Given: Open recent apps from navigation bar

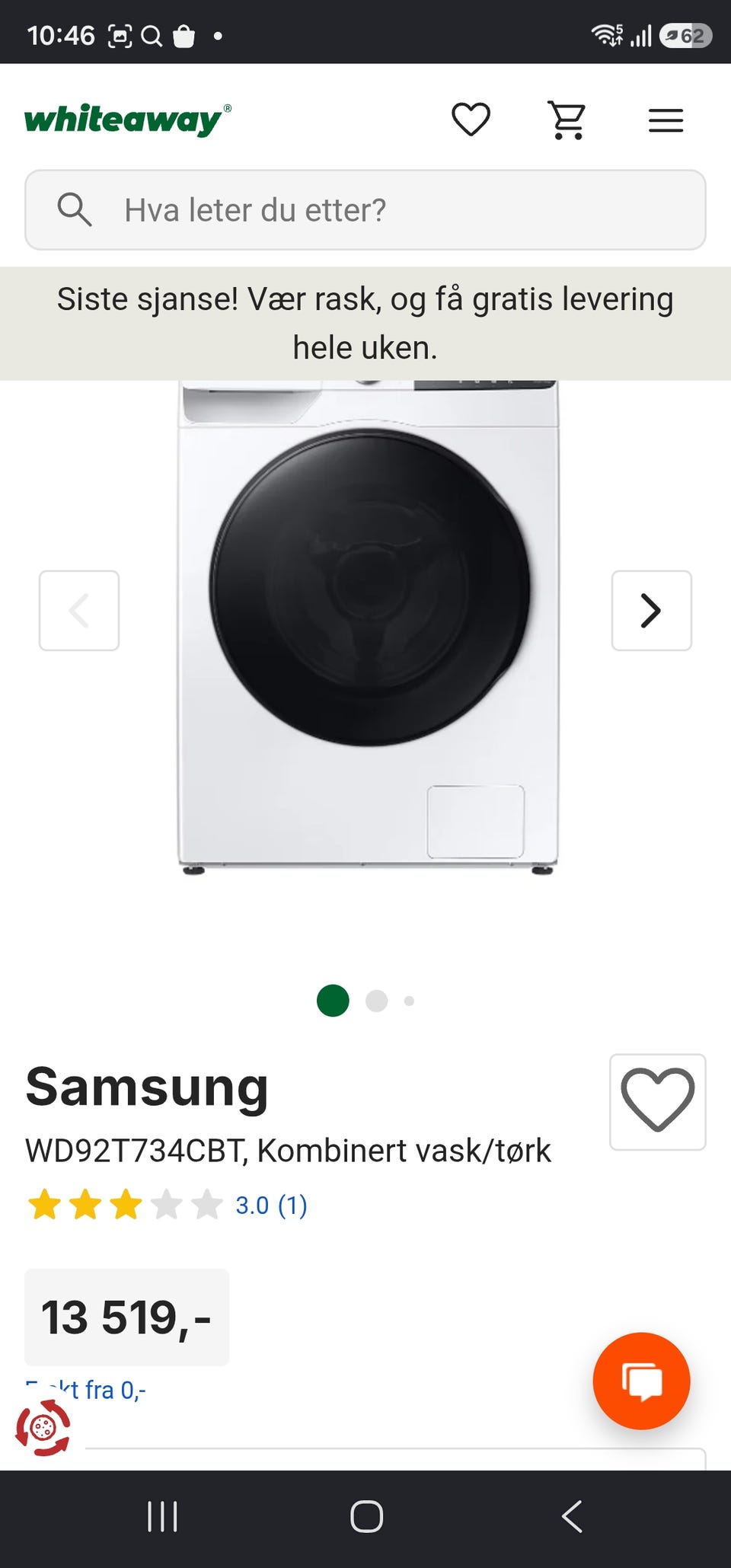Looking at the screenshot, I should (162, 1516).
